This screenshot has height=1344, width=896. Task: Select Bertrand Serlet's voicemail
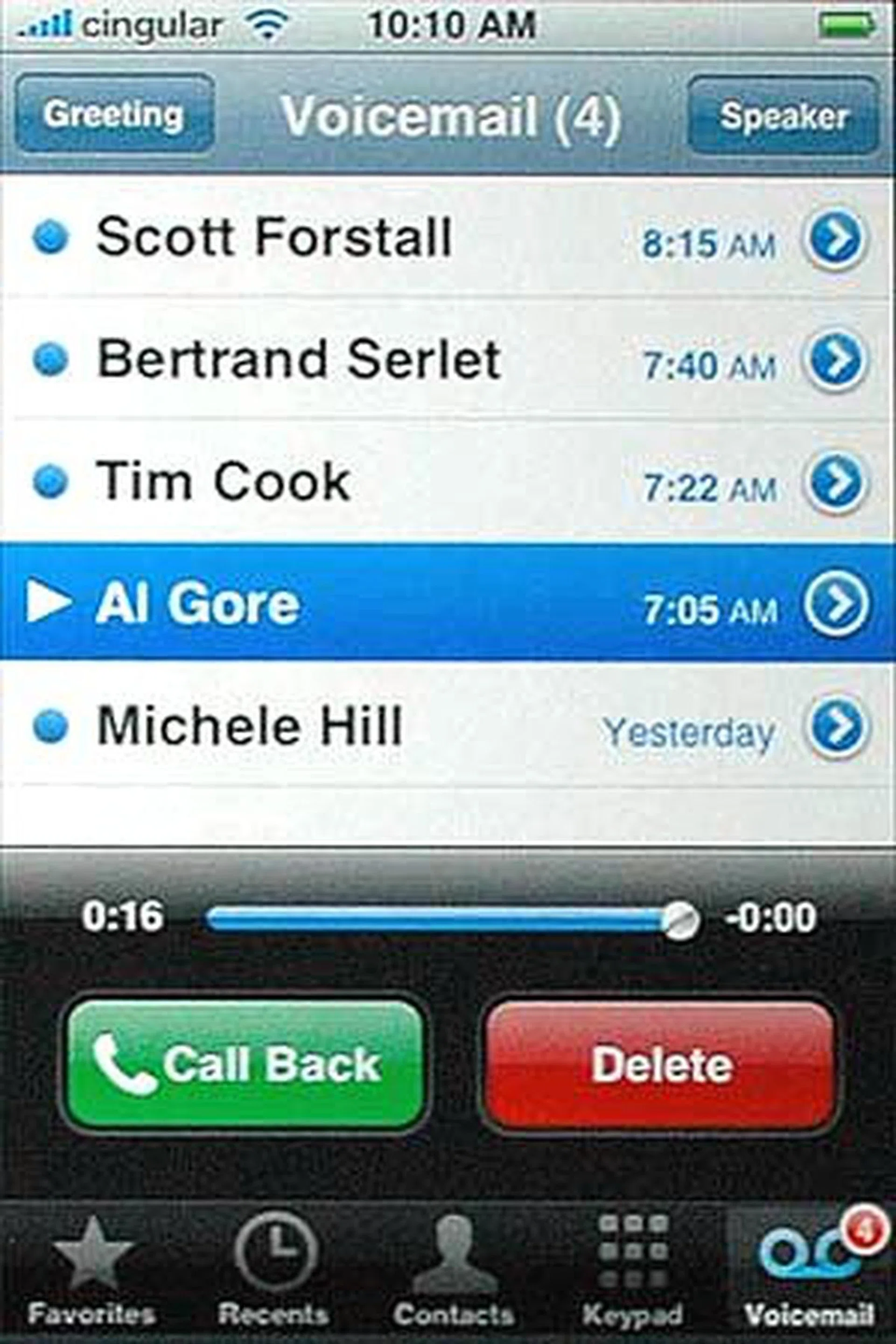point(298,359)
